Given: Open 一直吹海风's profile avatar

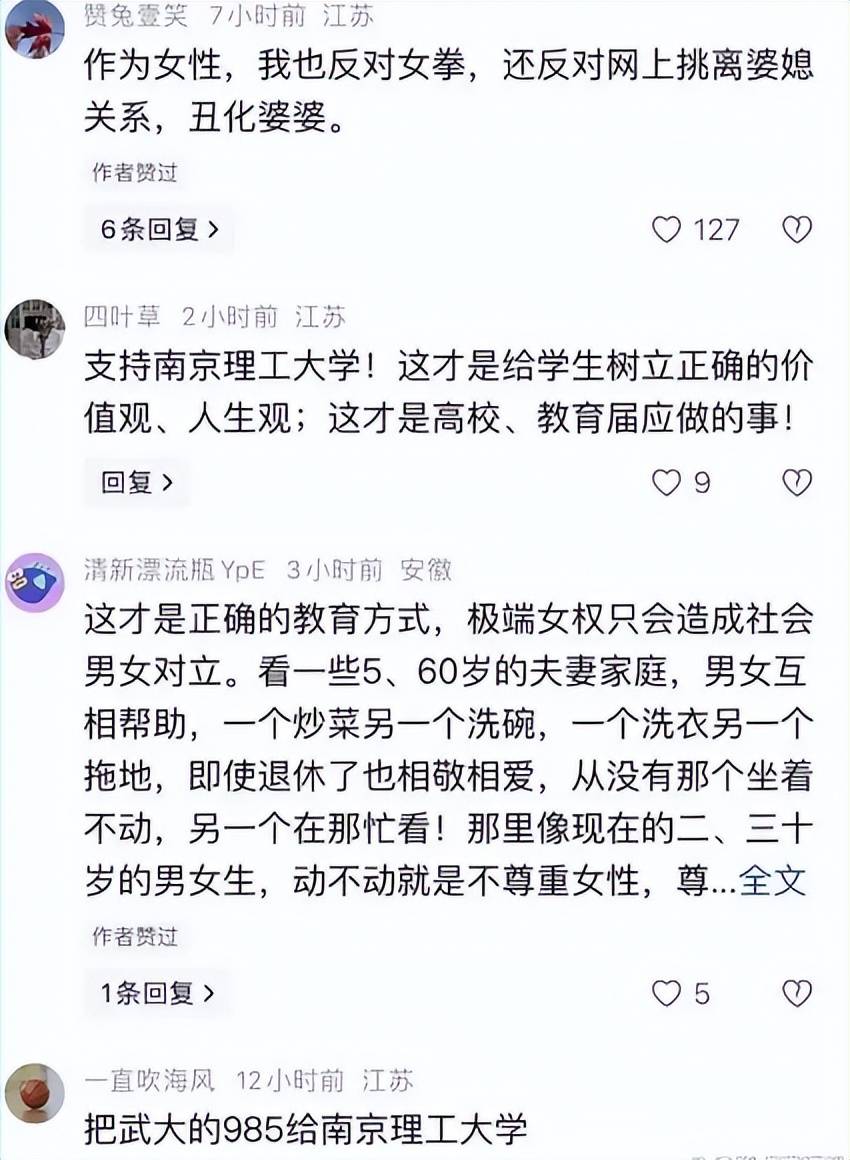Looking at the screenshot, I should (x=35, y=1092).
